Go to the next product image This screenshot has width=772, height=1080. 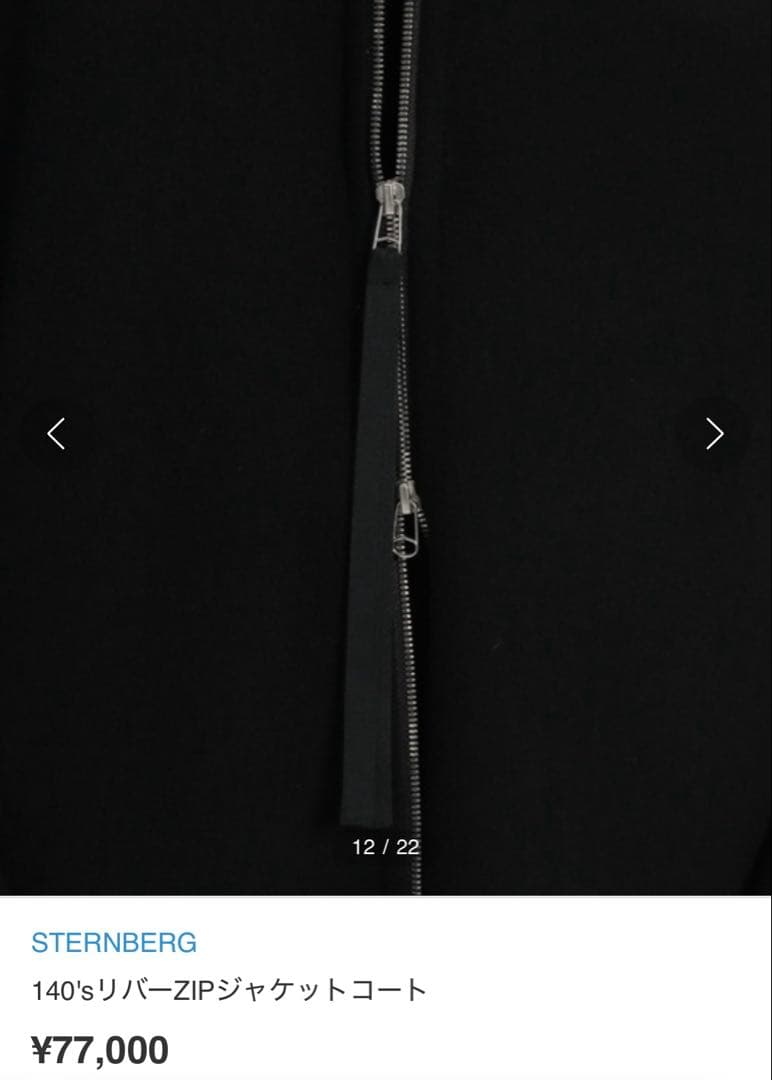click(714, 433)
